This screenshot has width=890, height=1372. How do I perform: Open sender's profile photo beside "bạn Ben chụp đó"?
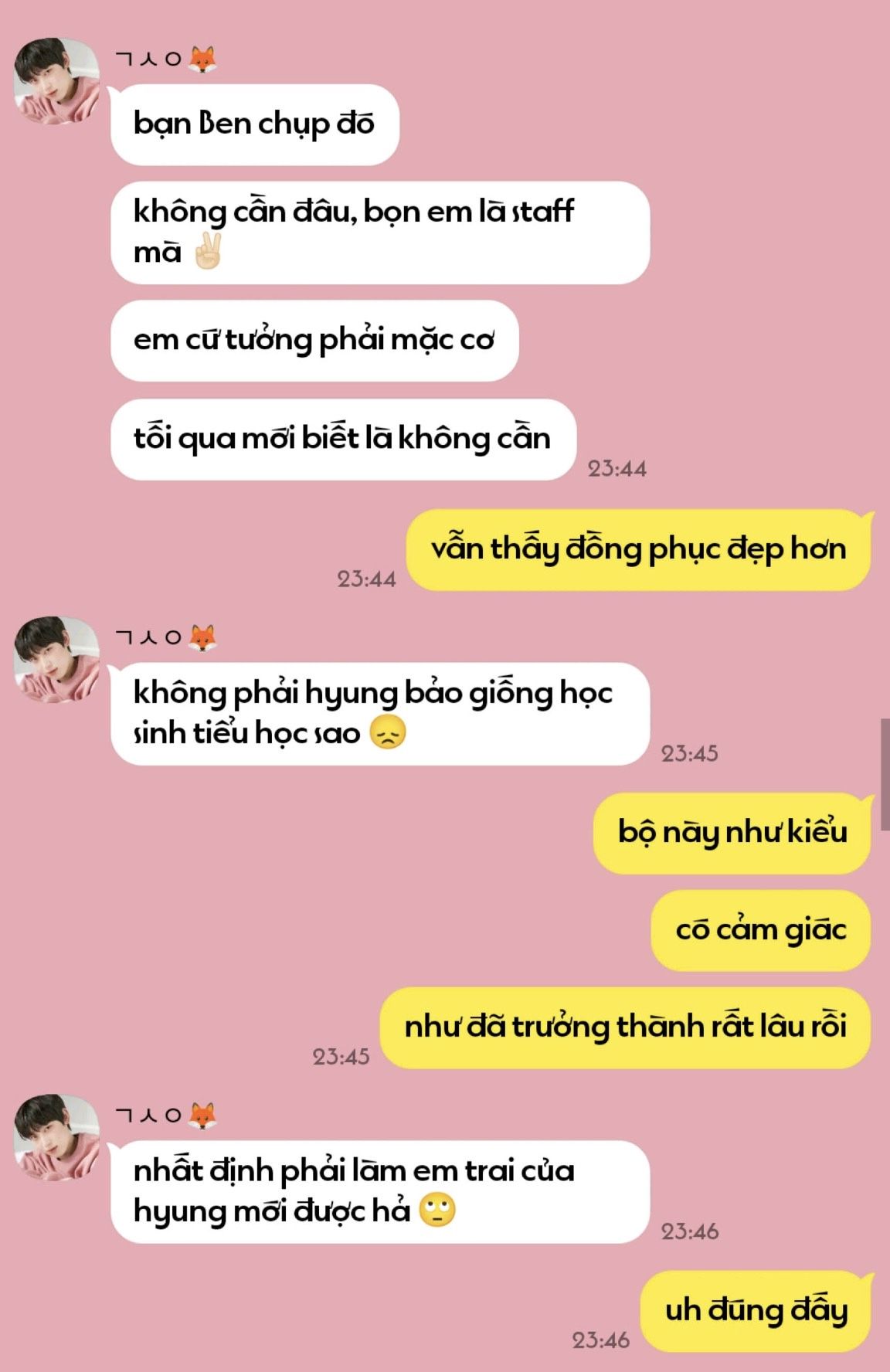57,82
